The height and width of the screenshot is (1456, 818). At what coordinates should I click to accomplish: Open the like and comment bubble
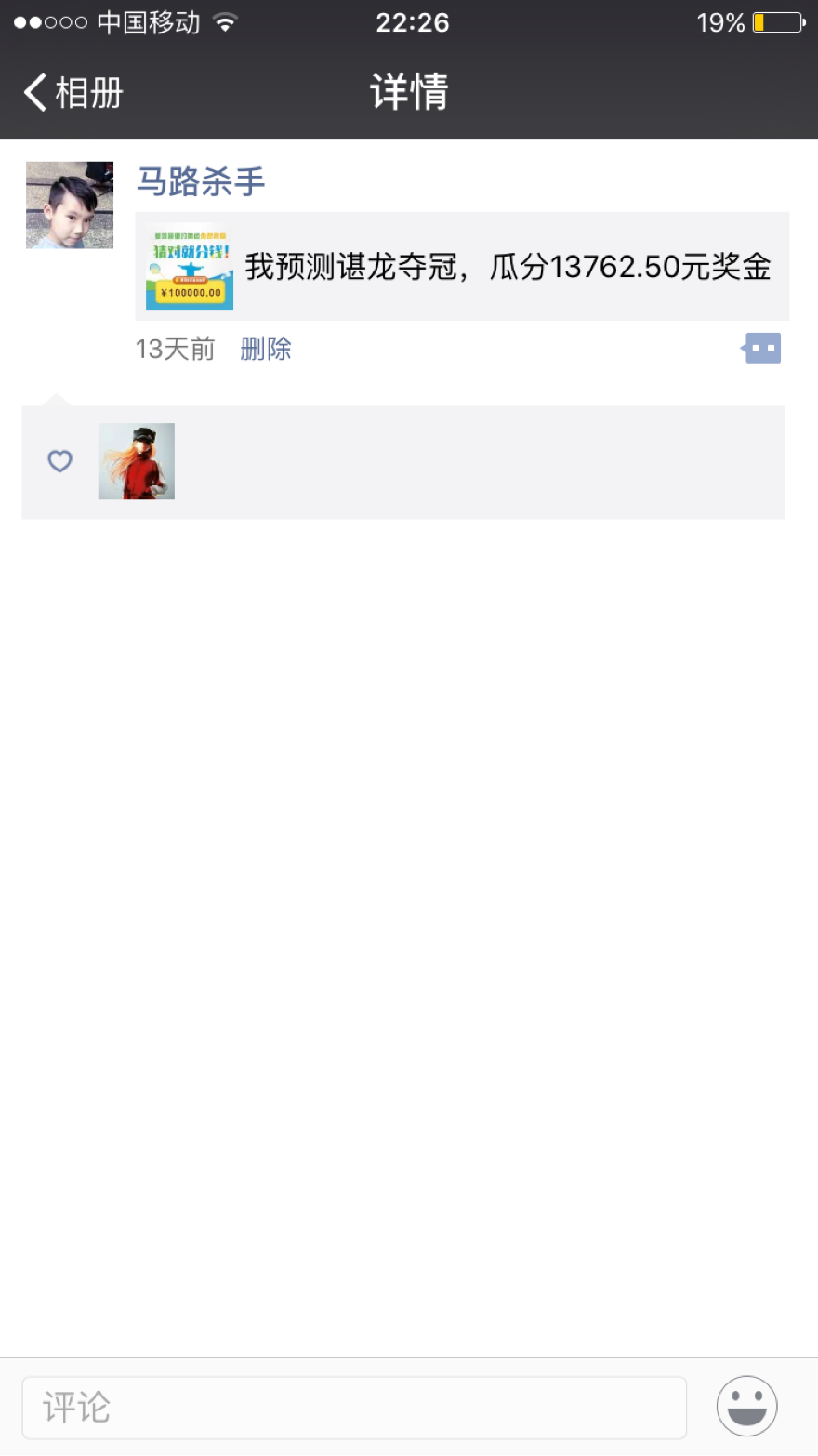coord(761,349)
